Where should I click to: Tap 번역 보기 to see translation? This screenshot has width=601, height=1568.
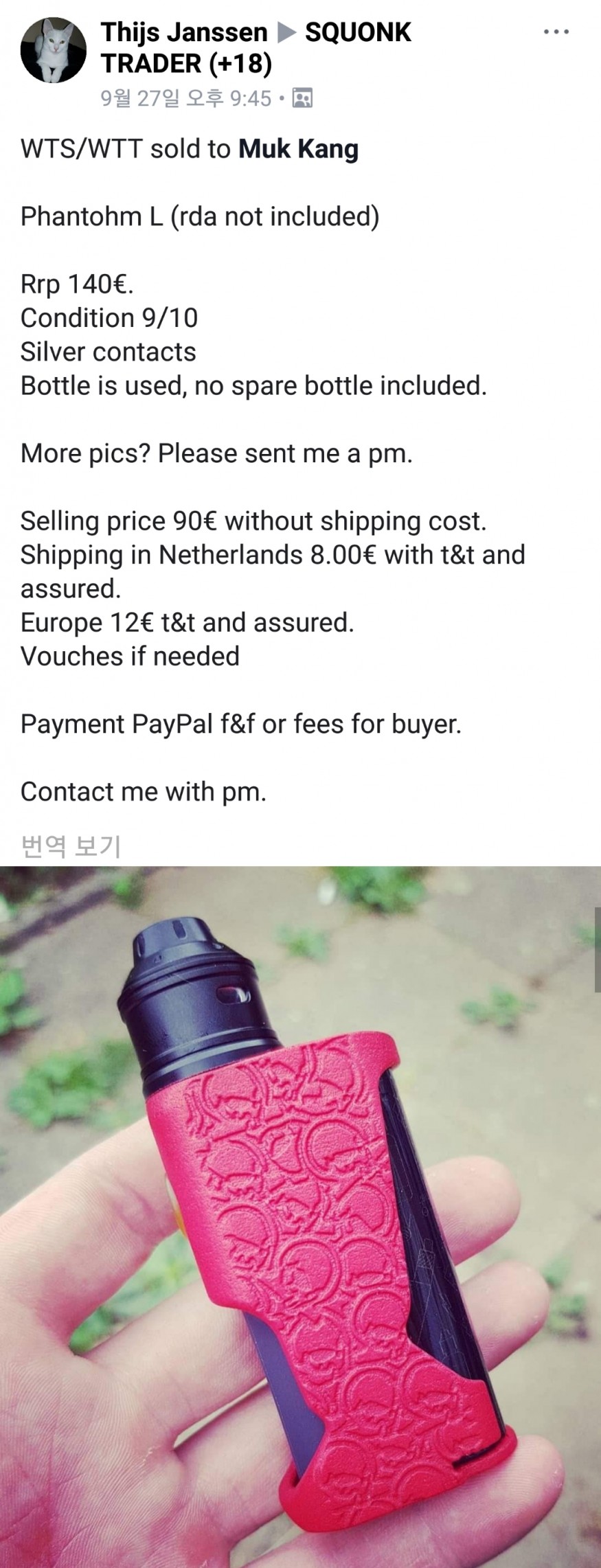[71, 845]
